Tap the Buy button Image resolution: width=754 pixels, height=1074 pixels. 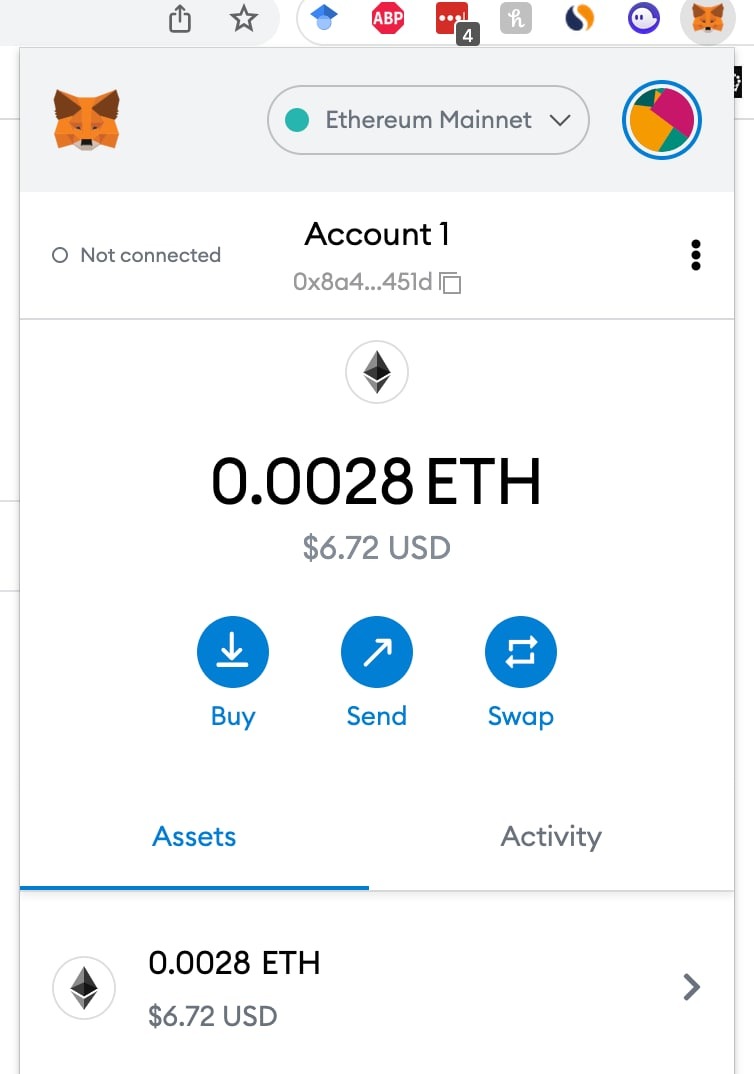point(233,653)
